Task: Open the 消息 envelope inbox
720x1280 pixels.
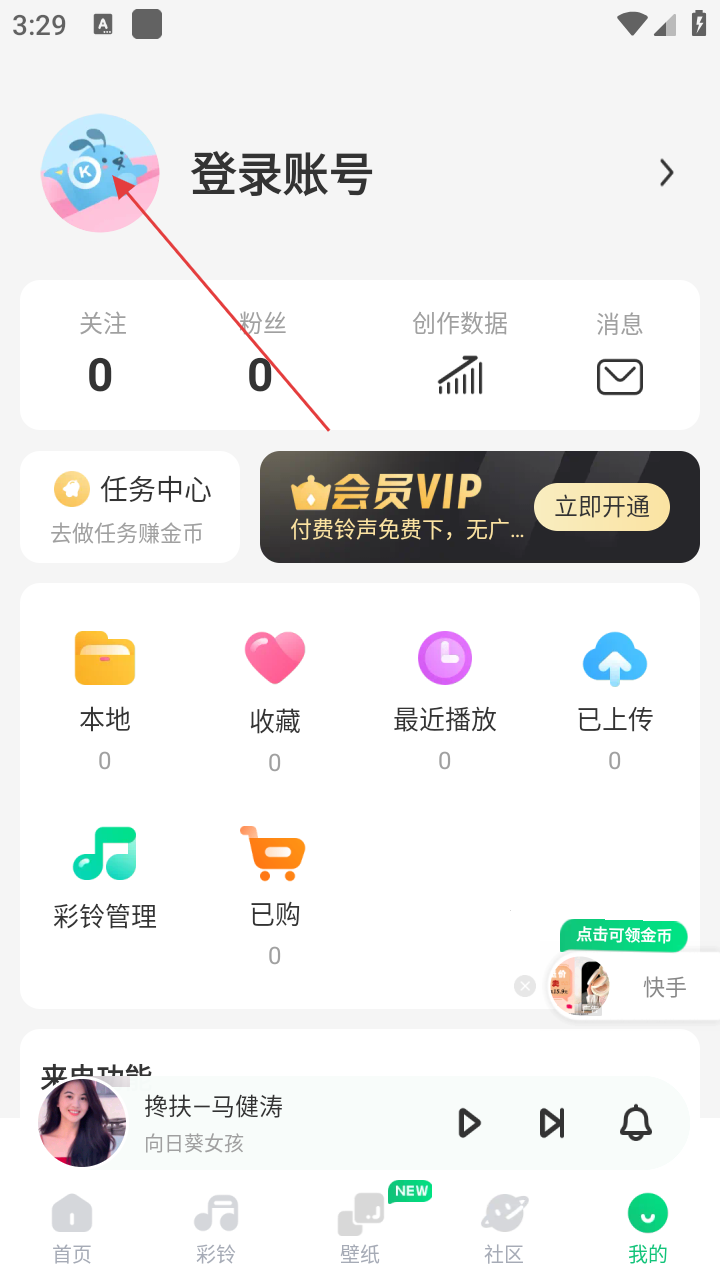Action: click(619, 376)
